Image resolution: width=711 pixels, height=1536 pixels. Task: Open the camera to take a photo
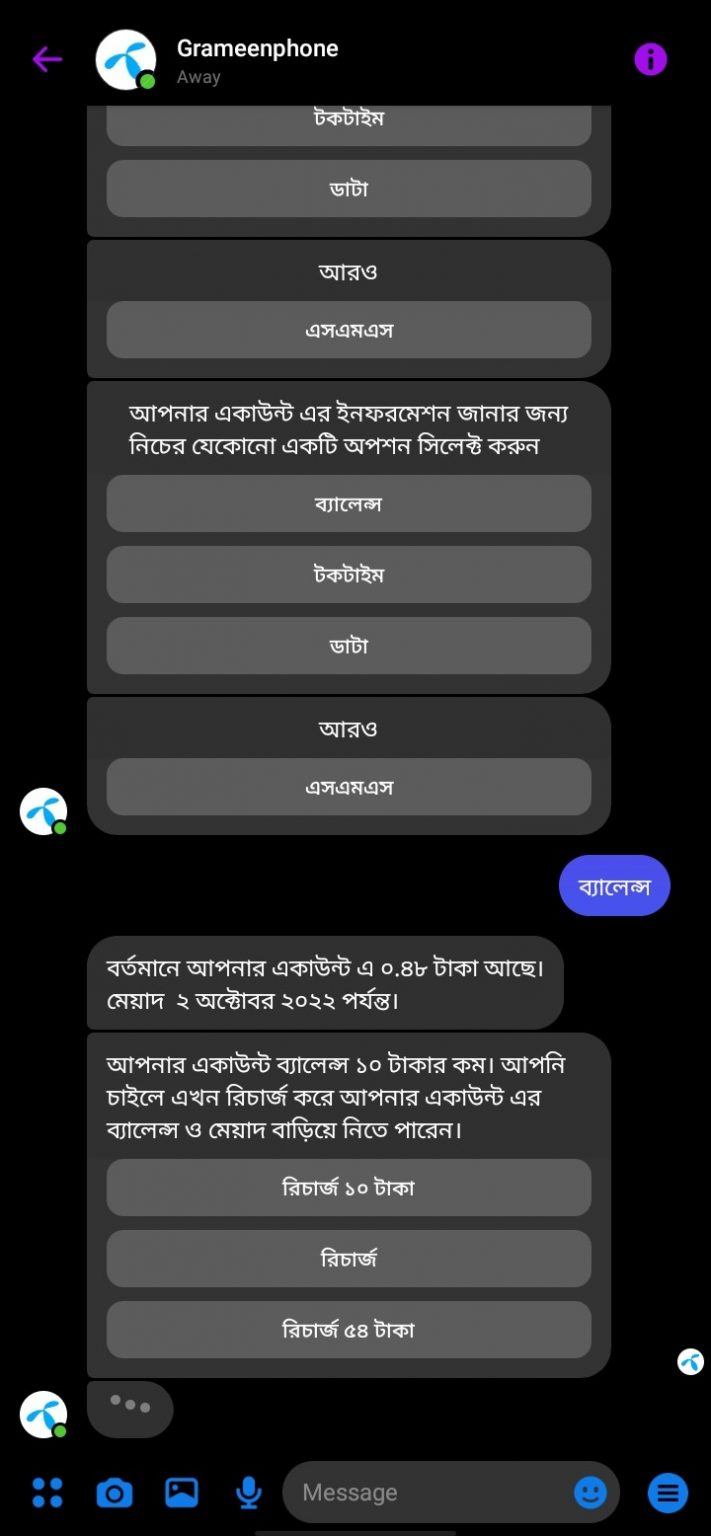click(x=114, y=1493)
